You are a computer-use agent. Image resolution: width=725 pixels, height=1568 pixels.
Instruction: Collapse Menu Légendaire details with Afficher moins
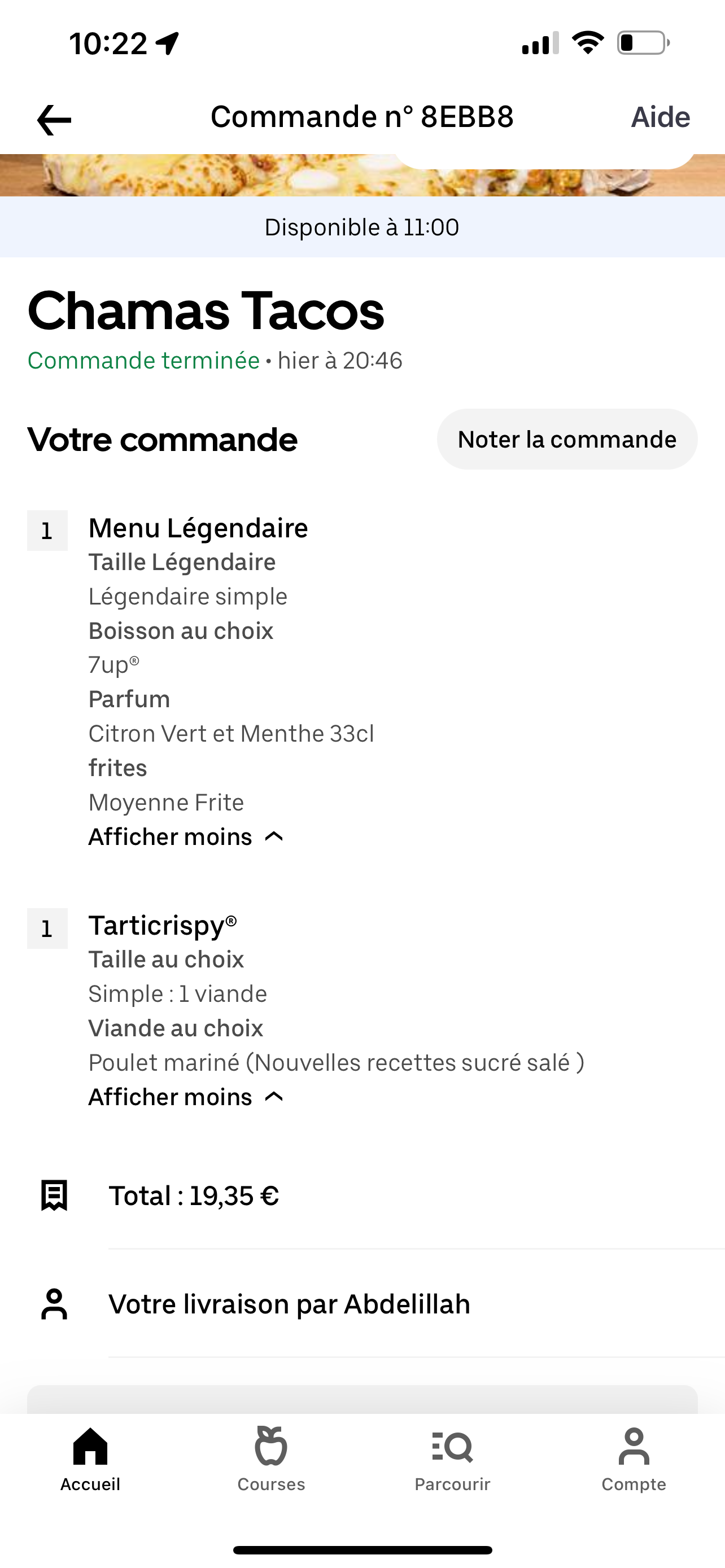(x=186, y=837)
